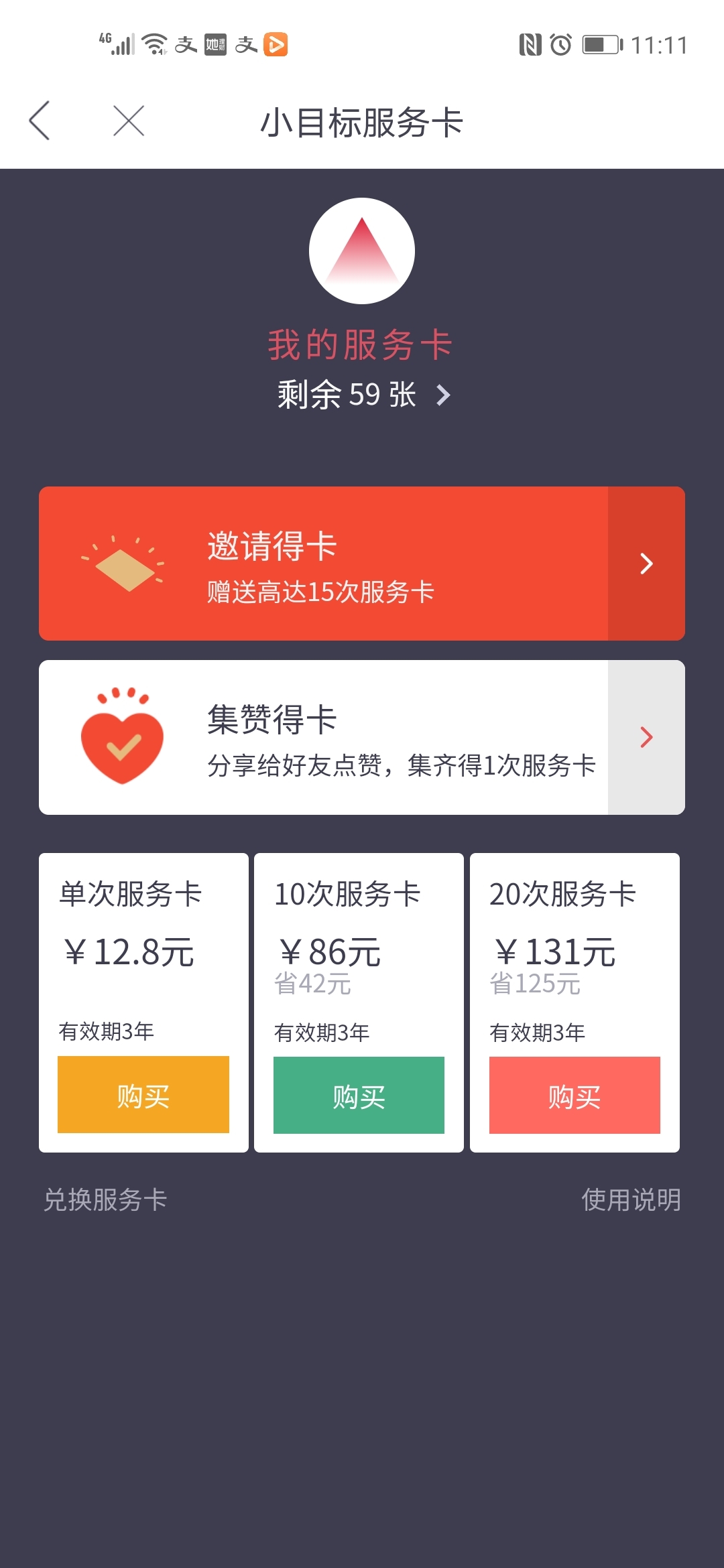Buy the 20次服务卡 for ¥131
The image size is (724, 1568).
[575, 1095]
